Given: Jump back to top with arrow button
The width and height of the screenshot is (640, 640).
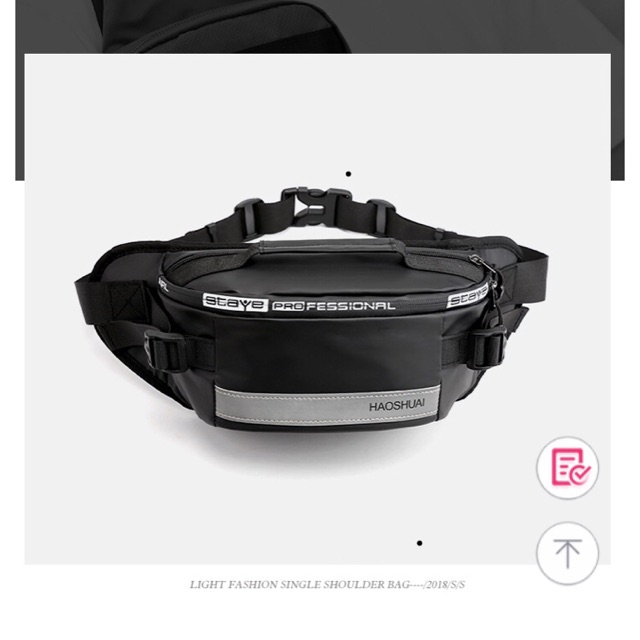Looking at the screenshot, I should pos(567,553).
